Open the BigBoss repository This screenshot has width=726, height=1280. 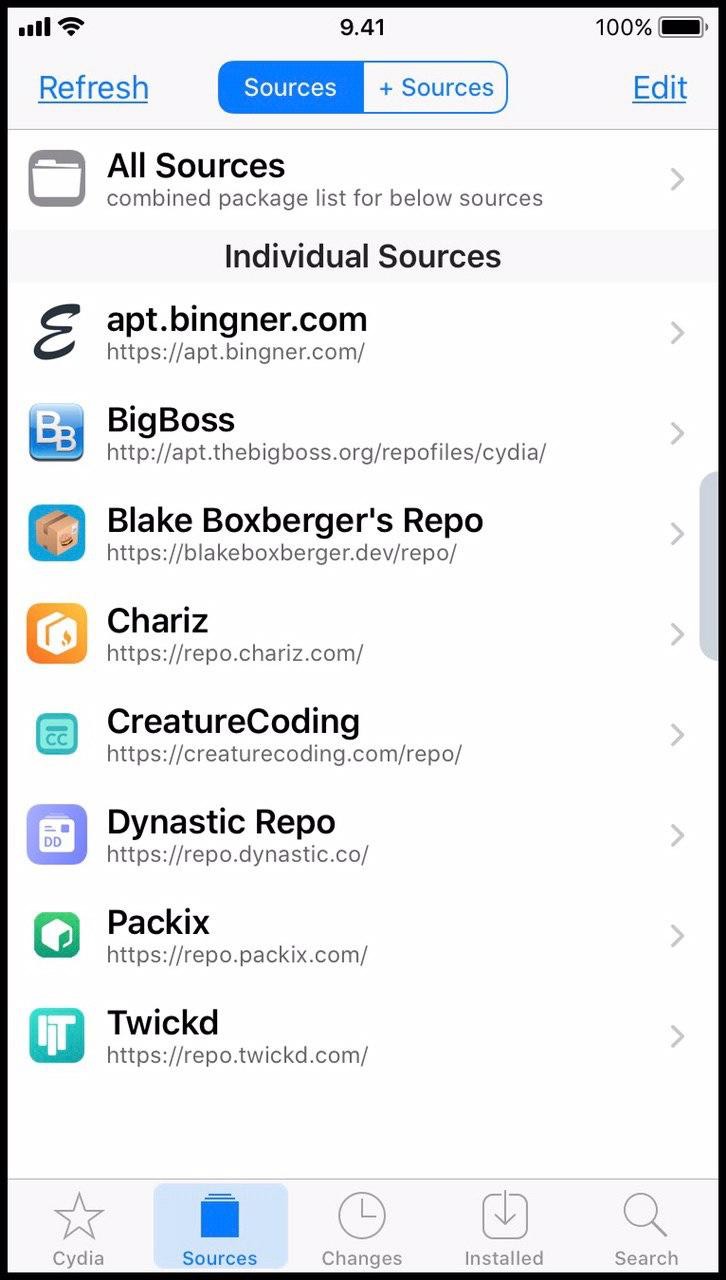tap(363, 433)
